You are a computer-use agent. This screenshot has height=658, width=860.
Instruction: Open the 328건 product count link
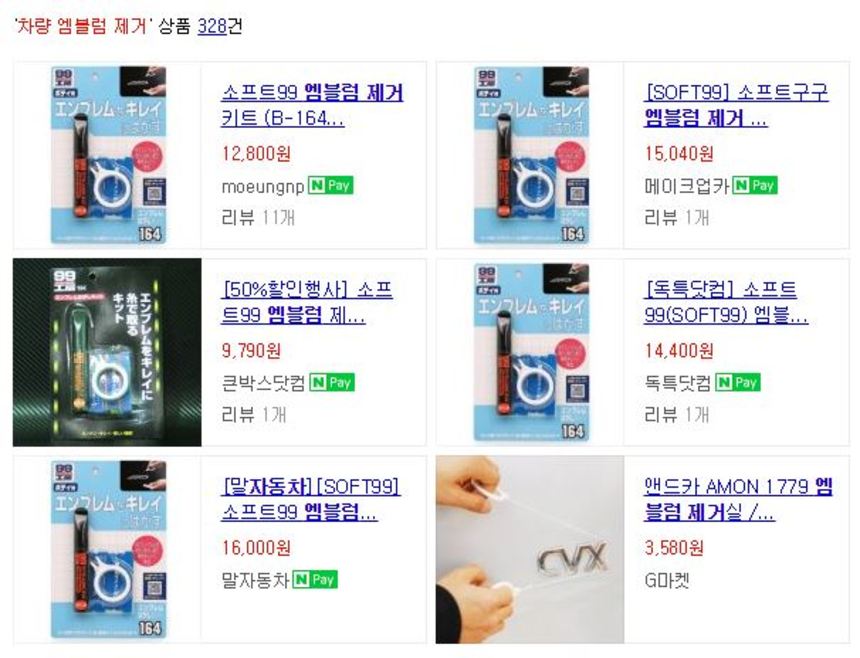coord(212,27)
